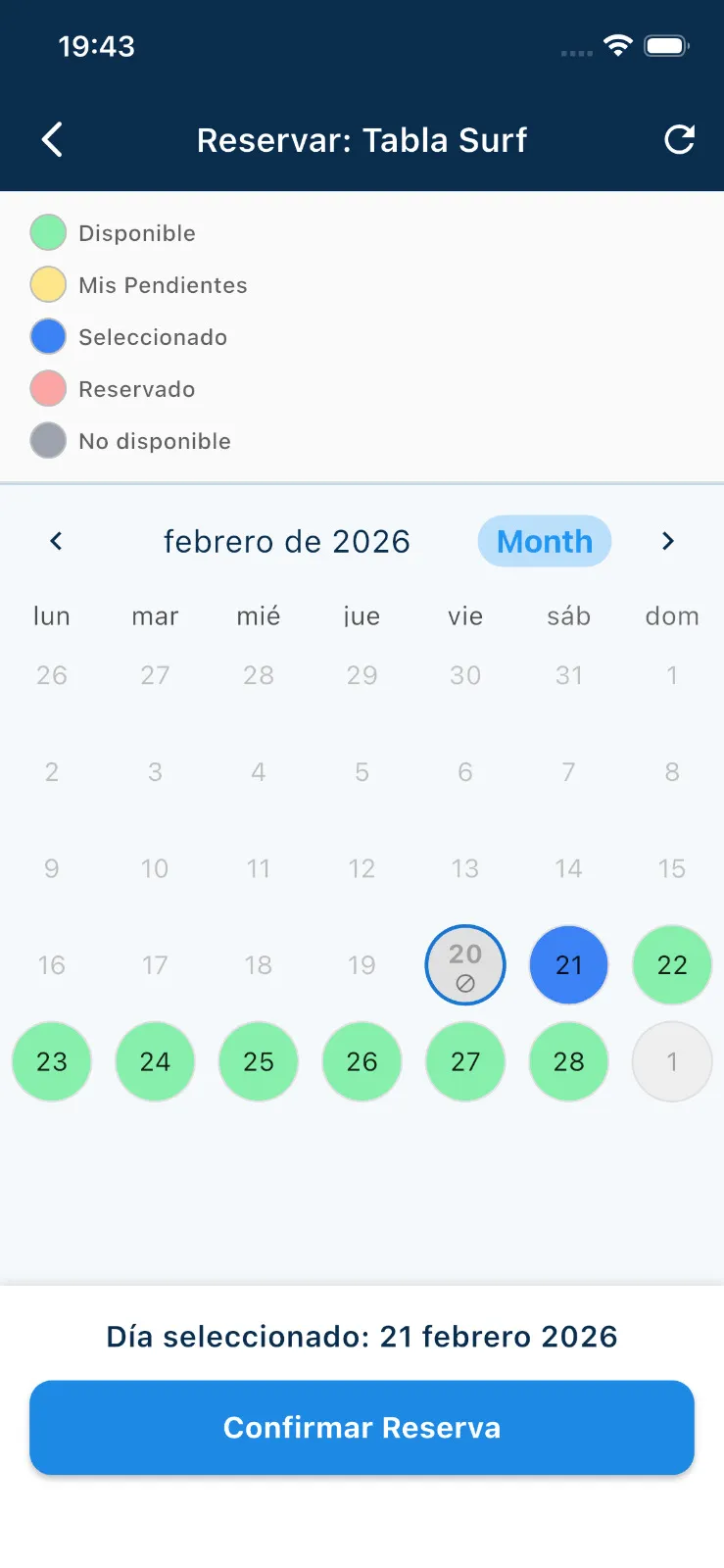Tap the Reservado pink legend circle
The image size is (724, 1568).
pos(47,388)
